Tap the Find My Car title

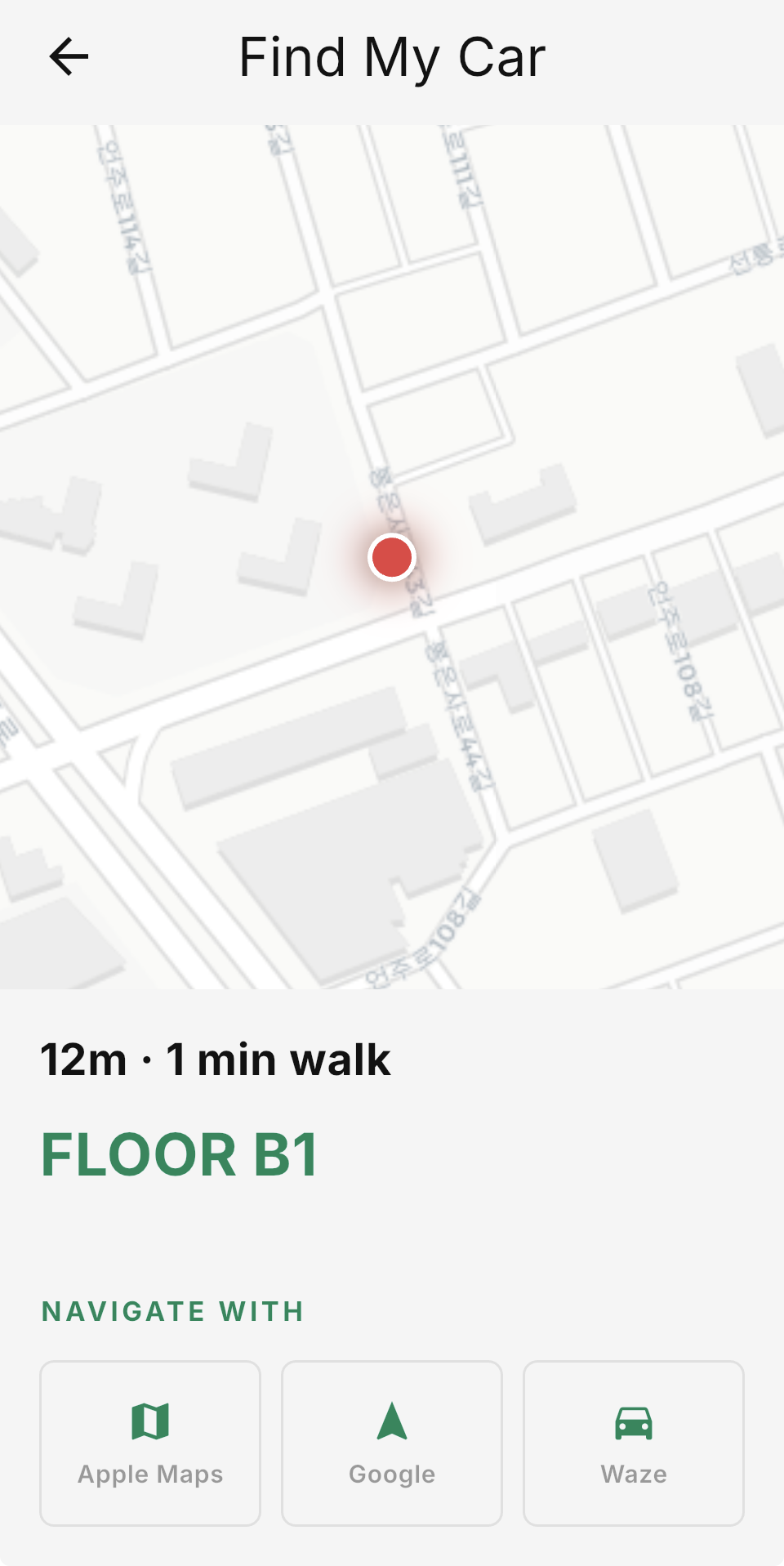point(391,56)
